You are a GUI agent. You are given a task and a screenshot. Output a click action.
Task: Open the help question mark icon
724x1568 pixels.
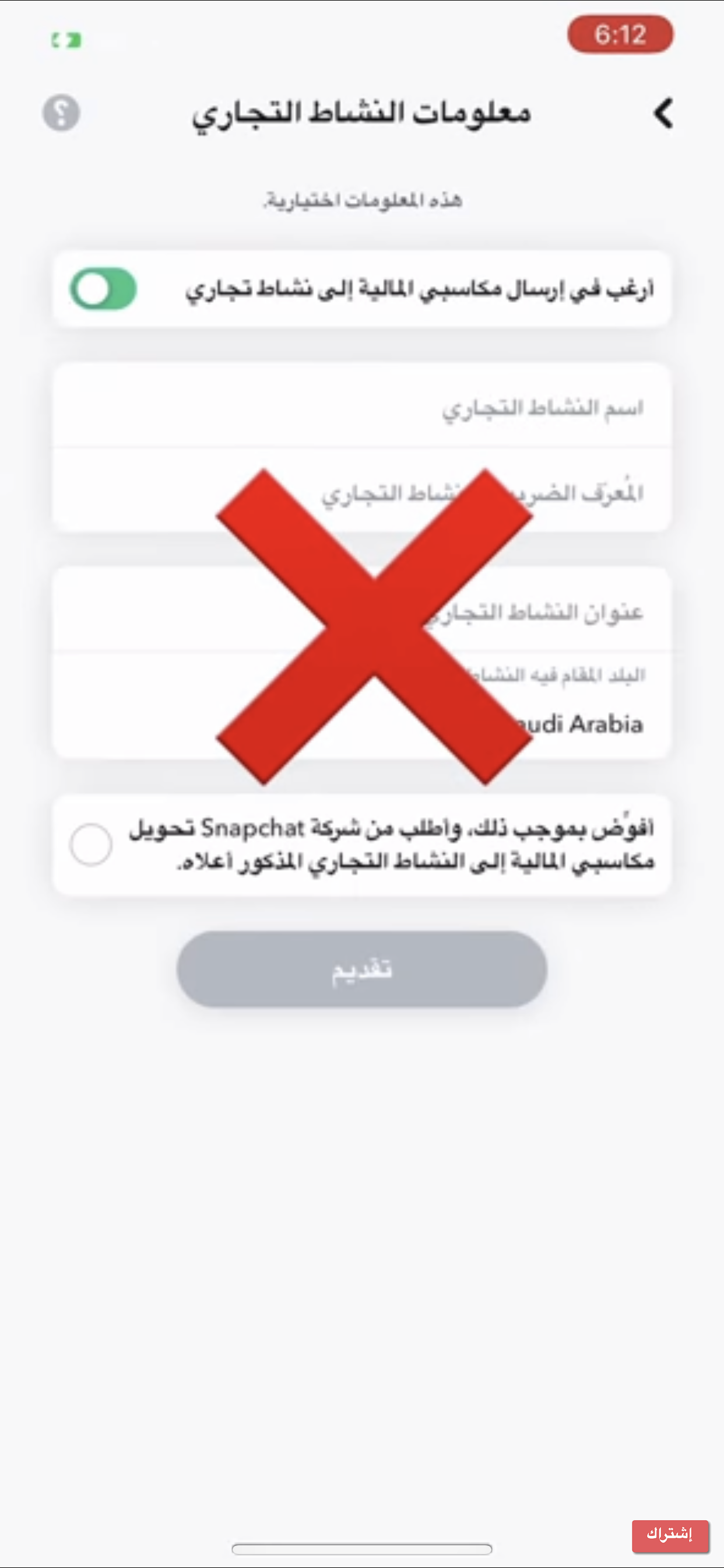pyautogui.click(x=61, y=113)
